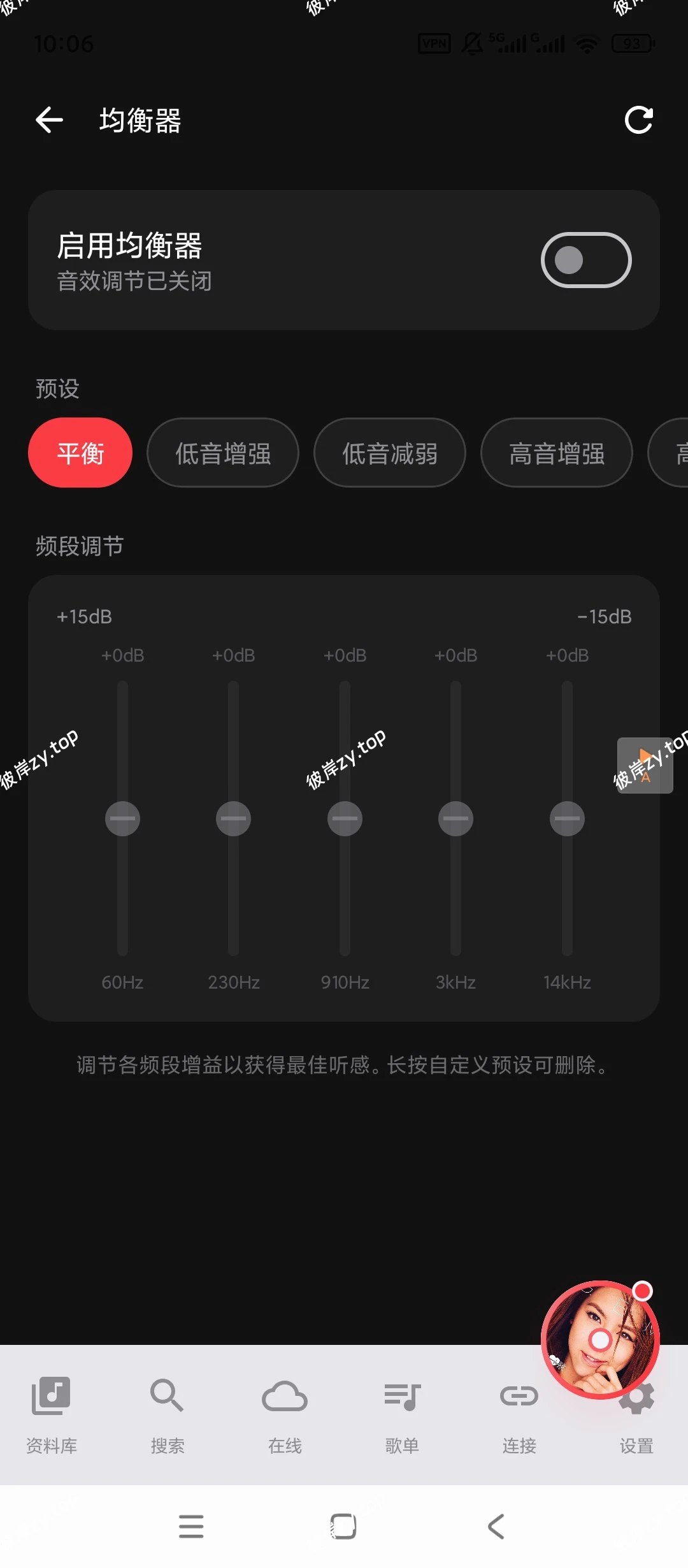Click the back arrow to exit equalizer
This screenshot has height=1568, width=688.
click(48, 120)
